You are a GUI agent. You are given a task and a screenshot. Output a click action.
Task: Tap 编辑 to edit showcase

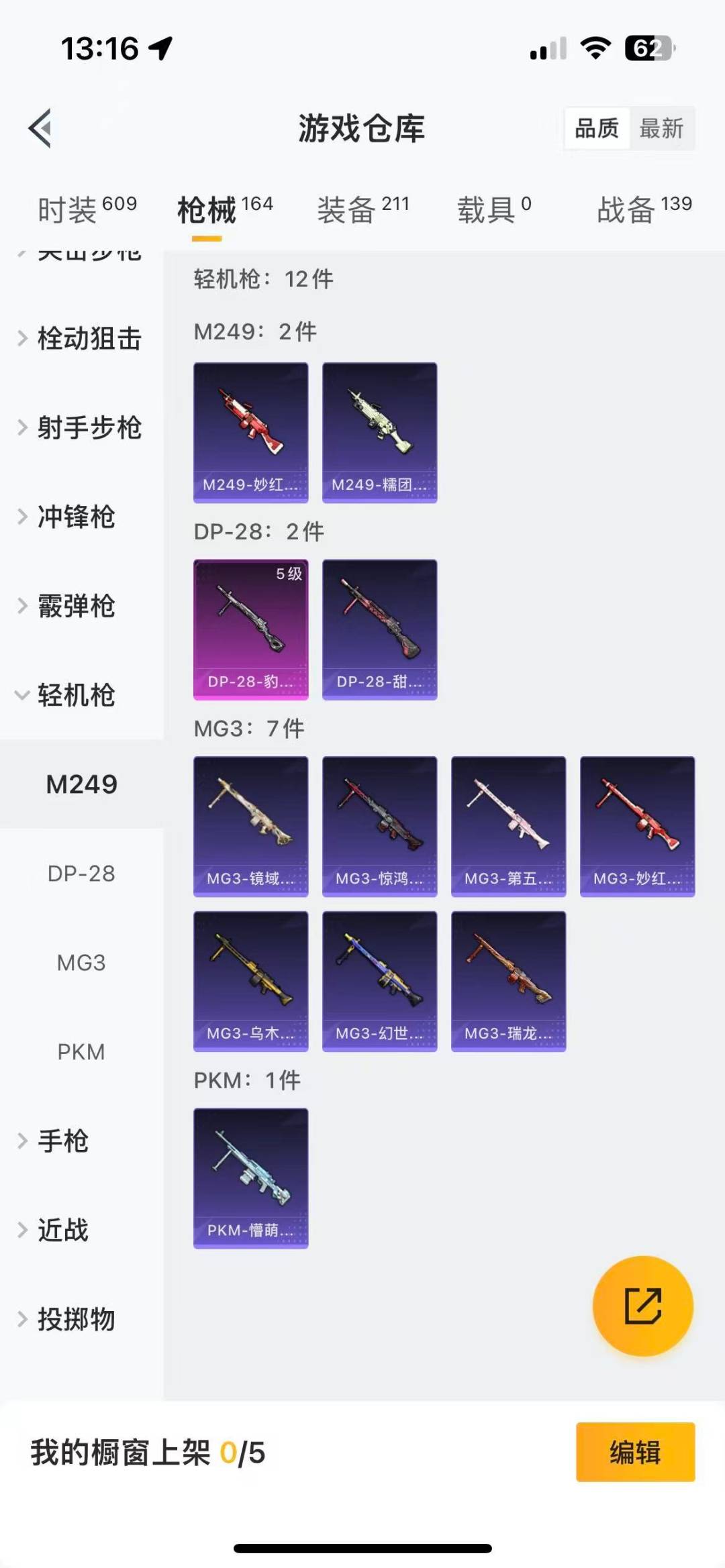[x=635, y=1452]
